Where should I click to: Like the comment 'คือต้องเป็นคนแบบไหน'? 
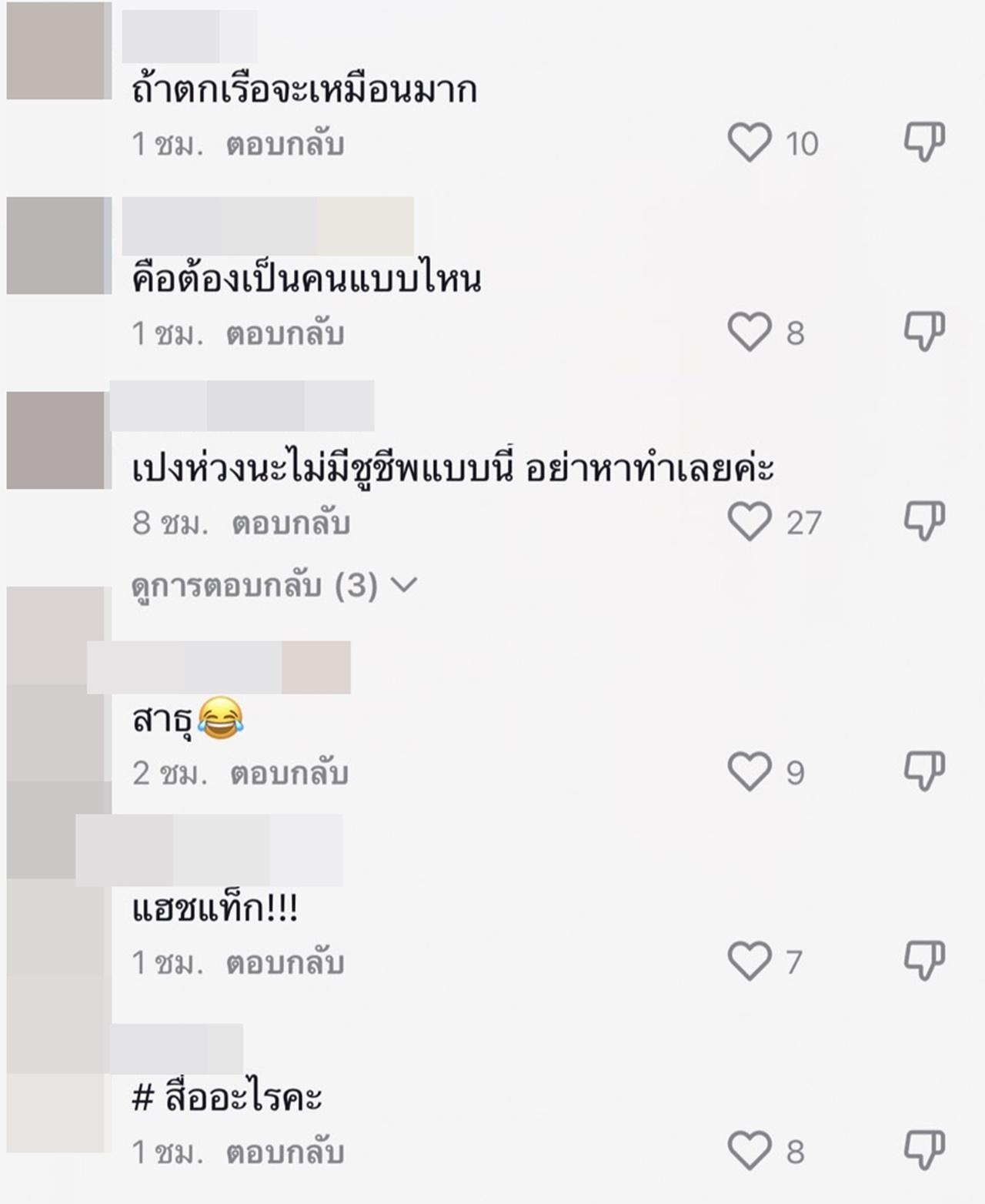(x=750, y=333)
